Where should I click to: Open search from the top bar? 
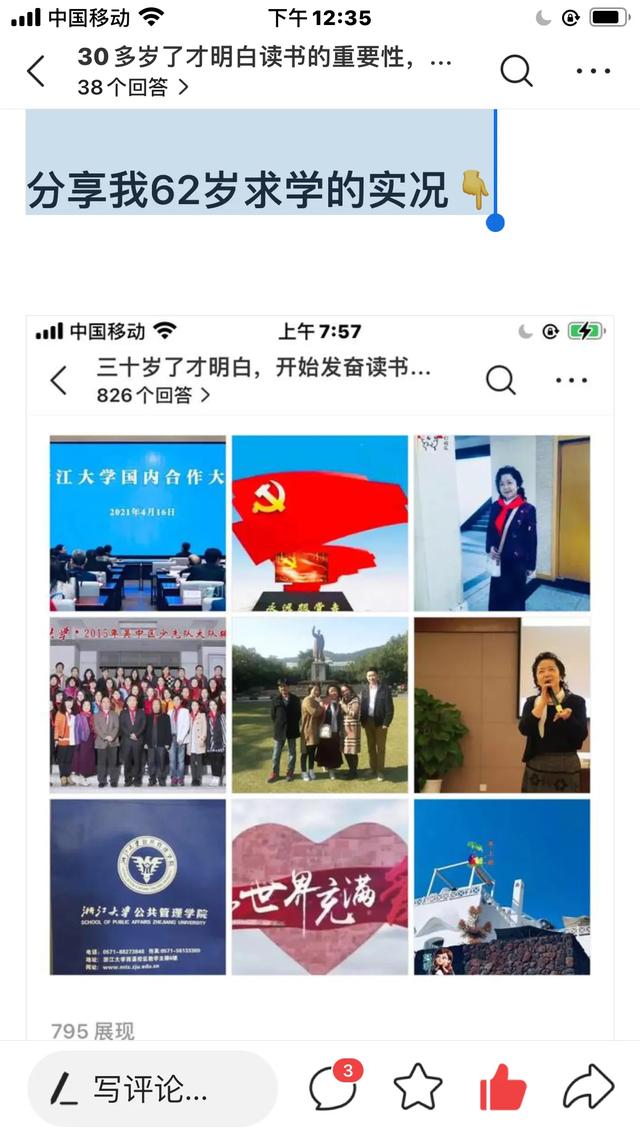[x=516, y=70]
